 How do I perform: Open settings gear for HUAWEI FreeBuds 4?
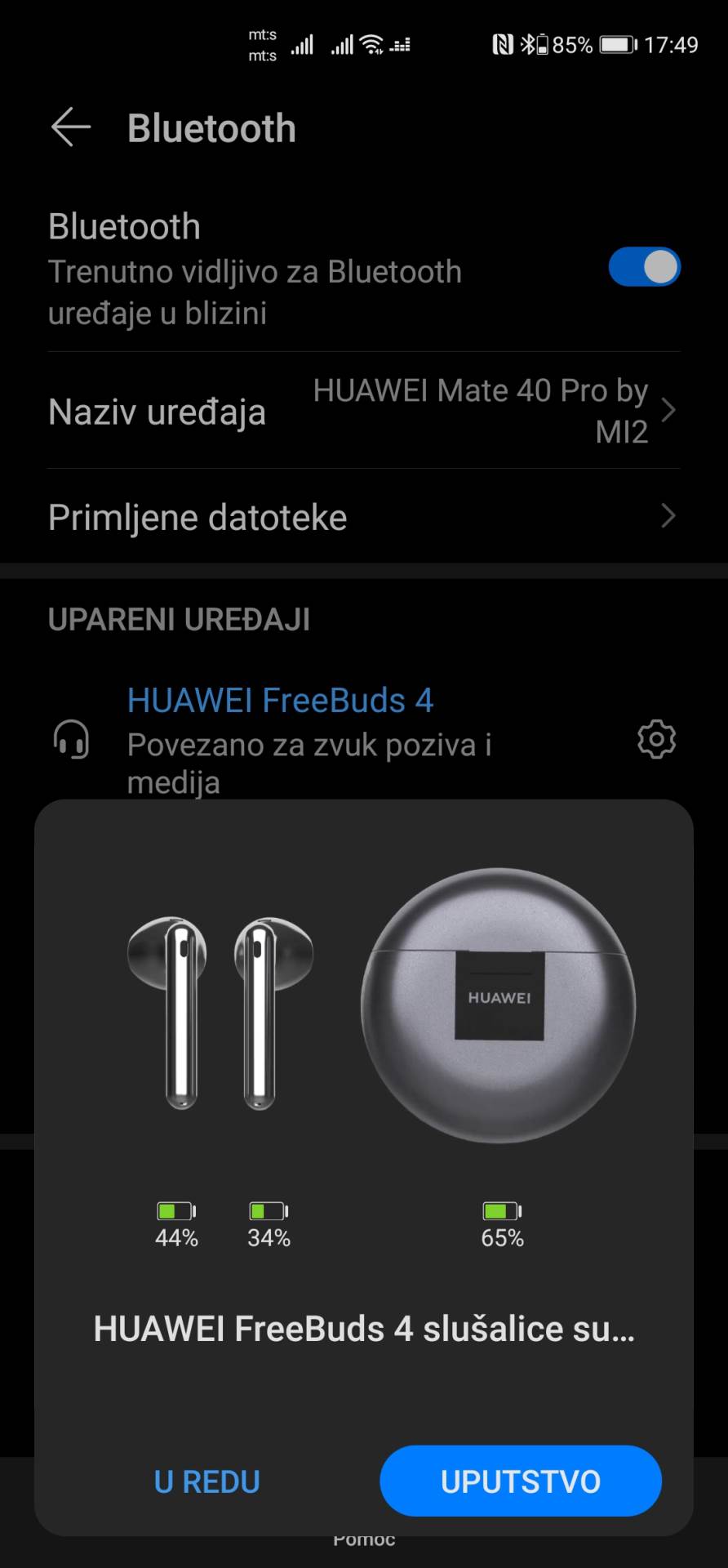[655, 740]
